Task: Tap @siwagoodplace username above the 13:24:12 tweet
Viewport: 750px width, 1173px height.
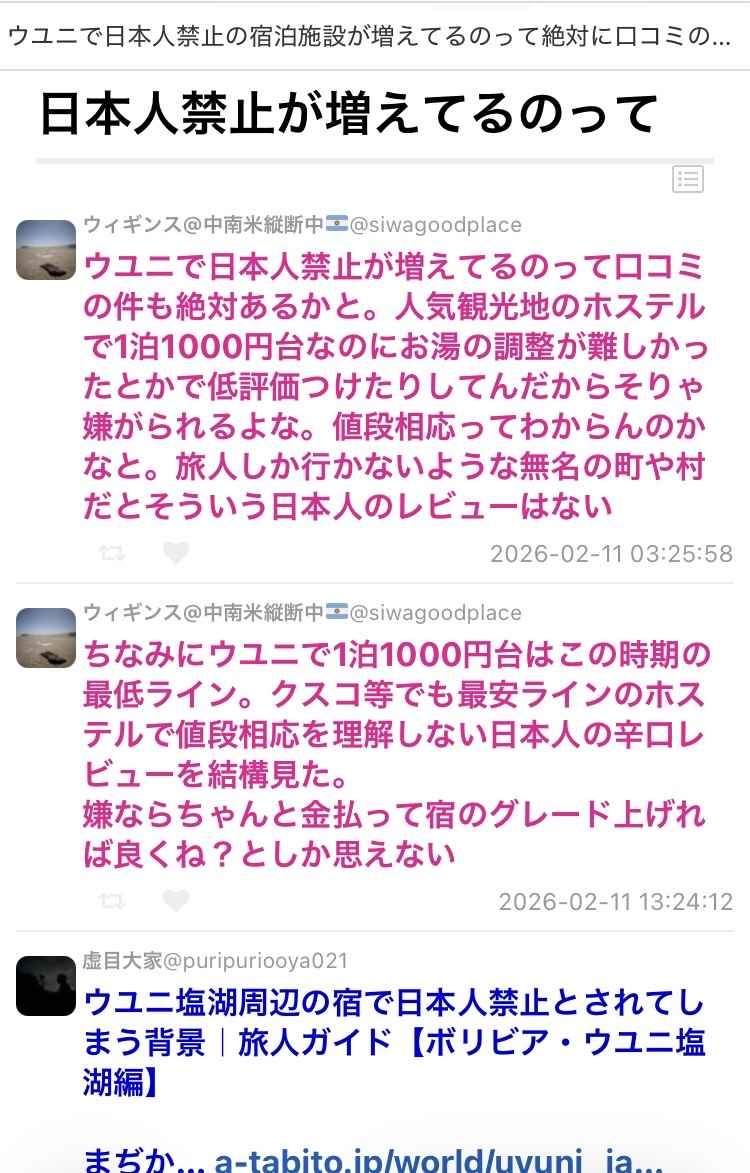Action: (x=435, y=612)
